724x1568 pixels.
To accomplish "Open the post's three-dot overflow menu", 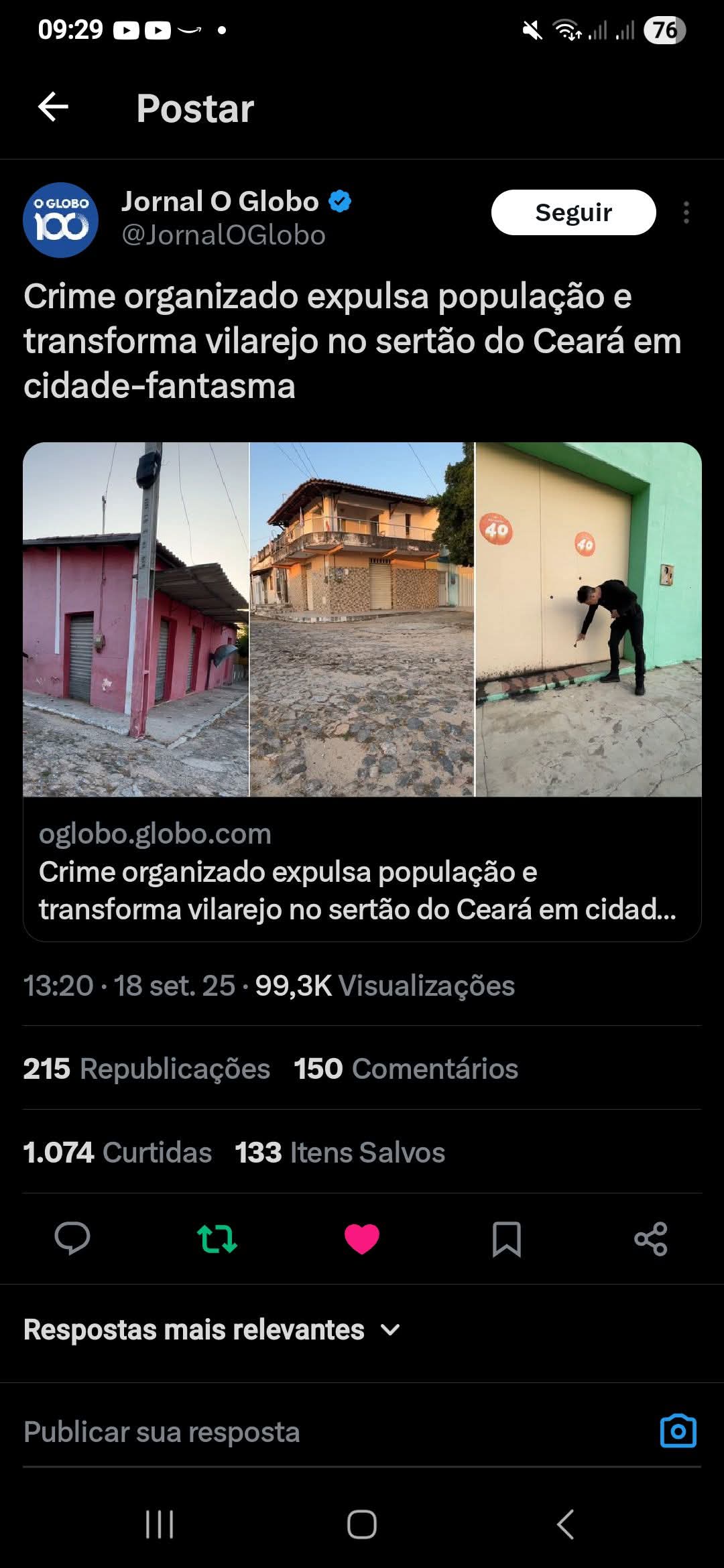I will (686, 212).
